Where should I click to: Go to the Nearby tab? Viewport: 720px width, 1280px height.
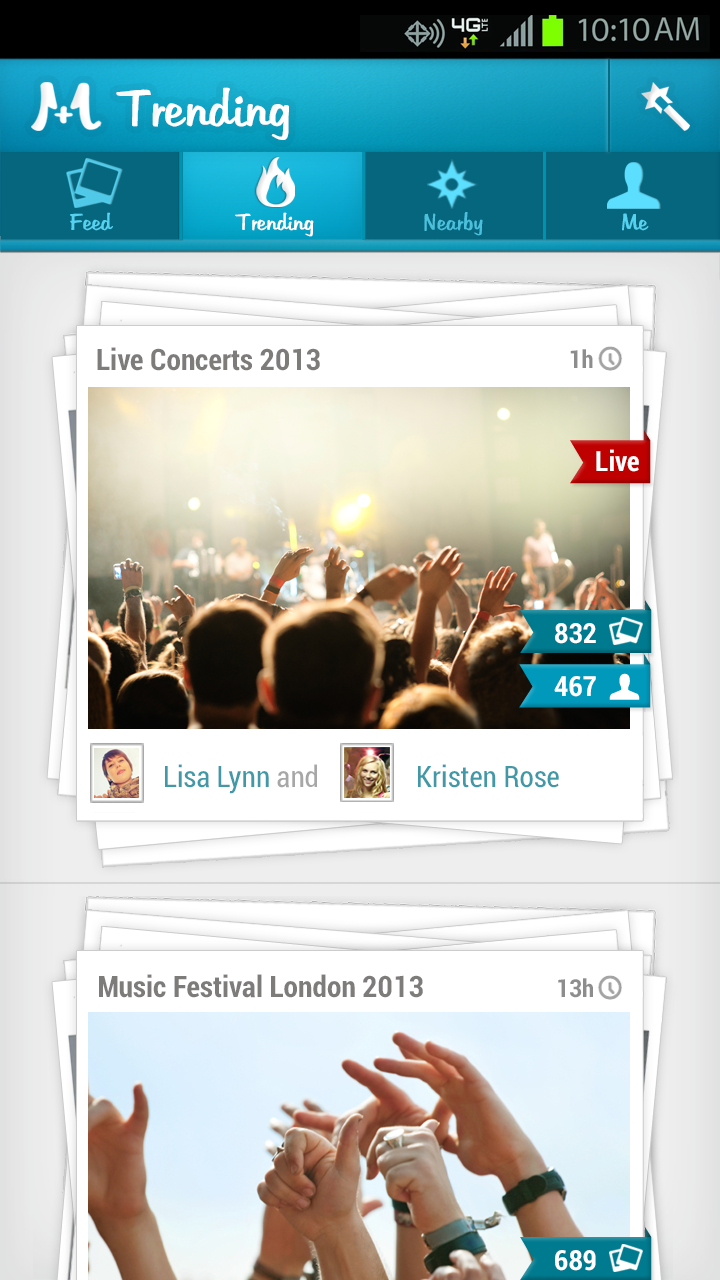click(453, 197)
